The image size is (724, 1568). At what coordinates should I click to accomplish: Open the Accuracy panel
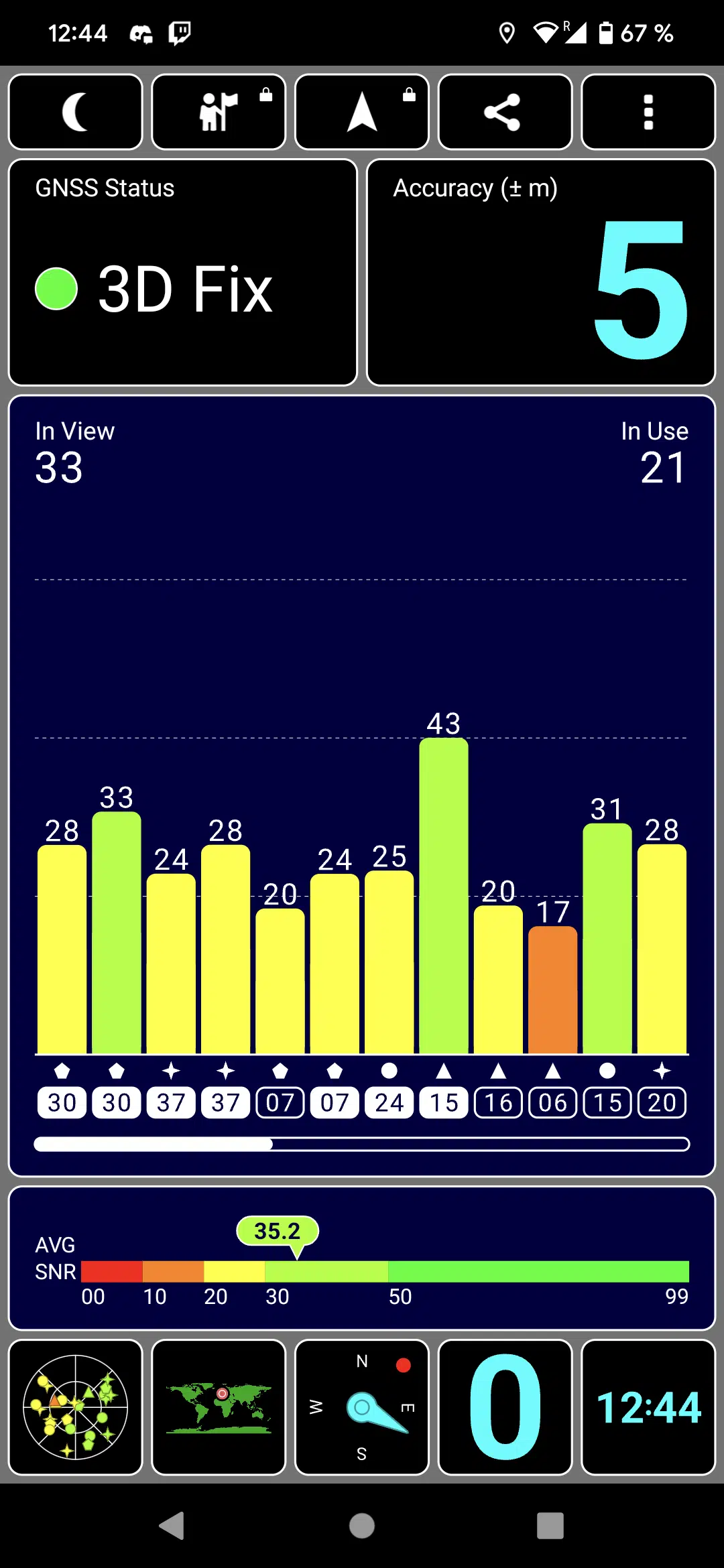541,273
